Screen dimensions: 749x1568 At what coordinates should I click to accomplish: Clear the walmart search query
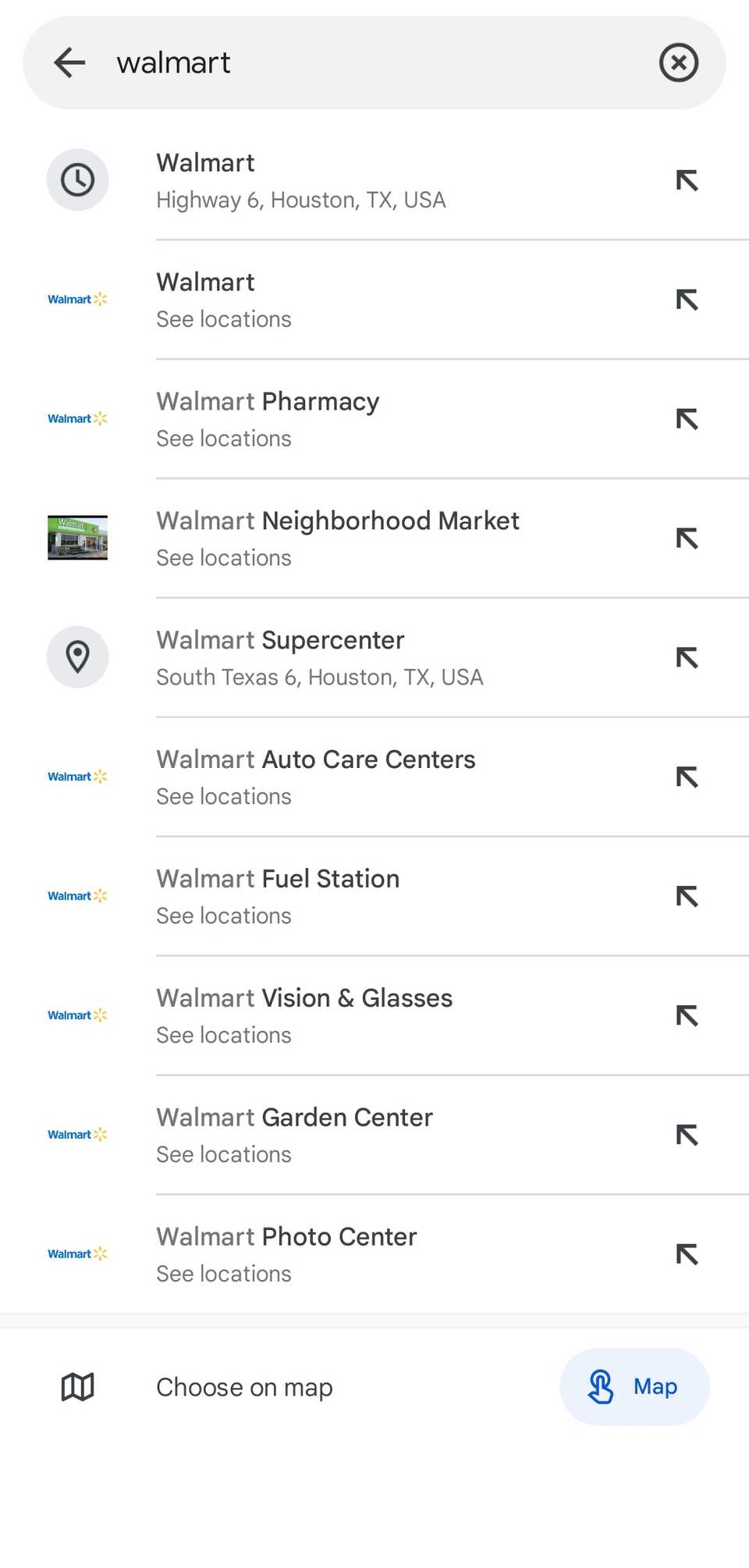pyautogui.click(x=678, y=62)
